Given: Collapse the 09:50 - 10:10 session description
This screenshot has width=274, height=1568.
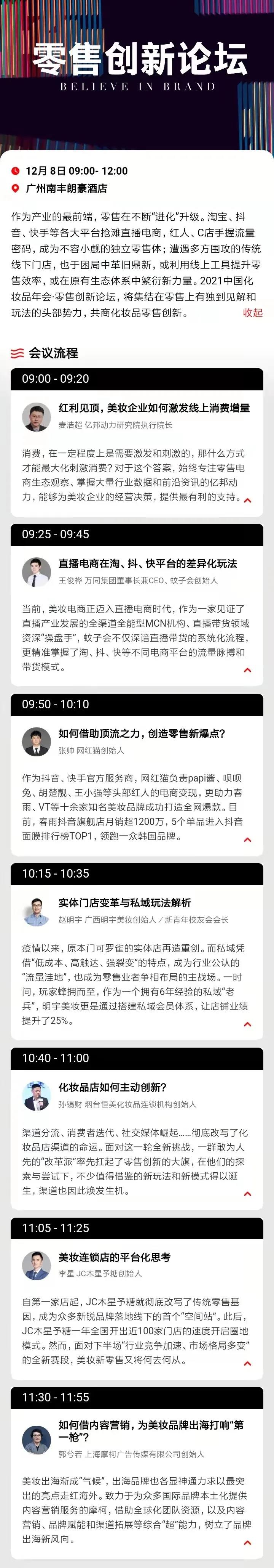Looking at the screenshot, I should pyautogui.click(x=247, y=839).
